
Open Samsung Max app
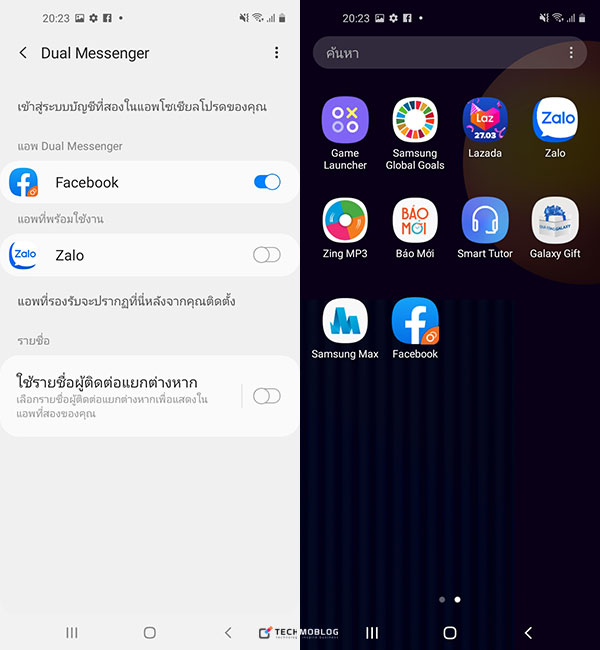[x=345, y=322]
